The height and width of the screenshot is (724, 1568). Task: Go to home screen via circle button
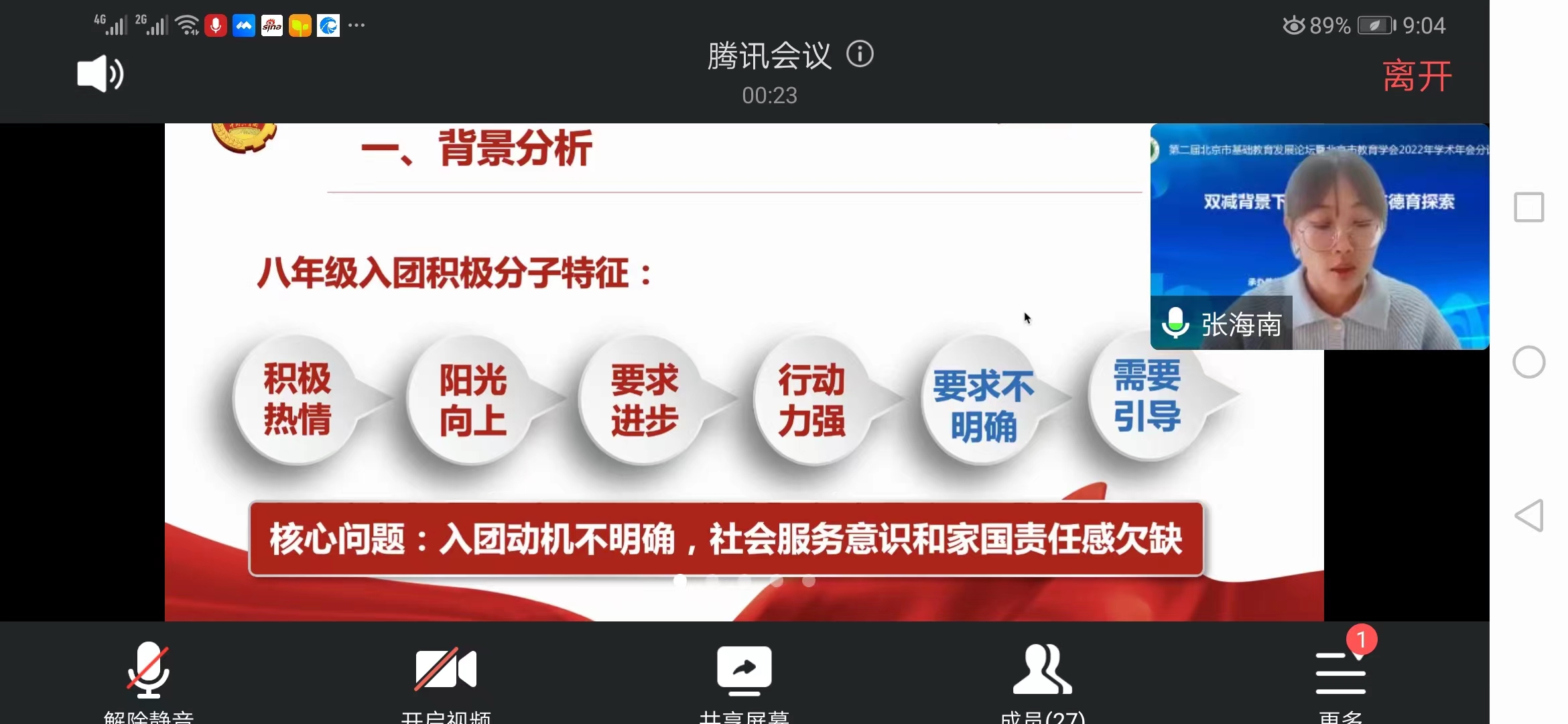1529,362
